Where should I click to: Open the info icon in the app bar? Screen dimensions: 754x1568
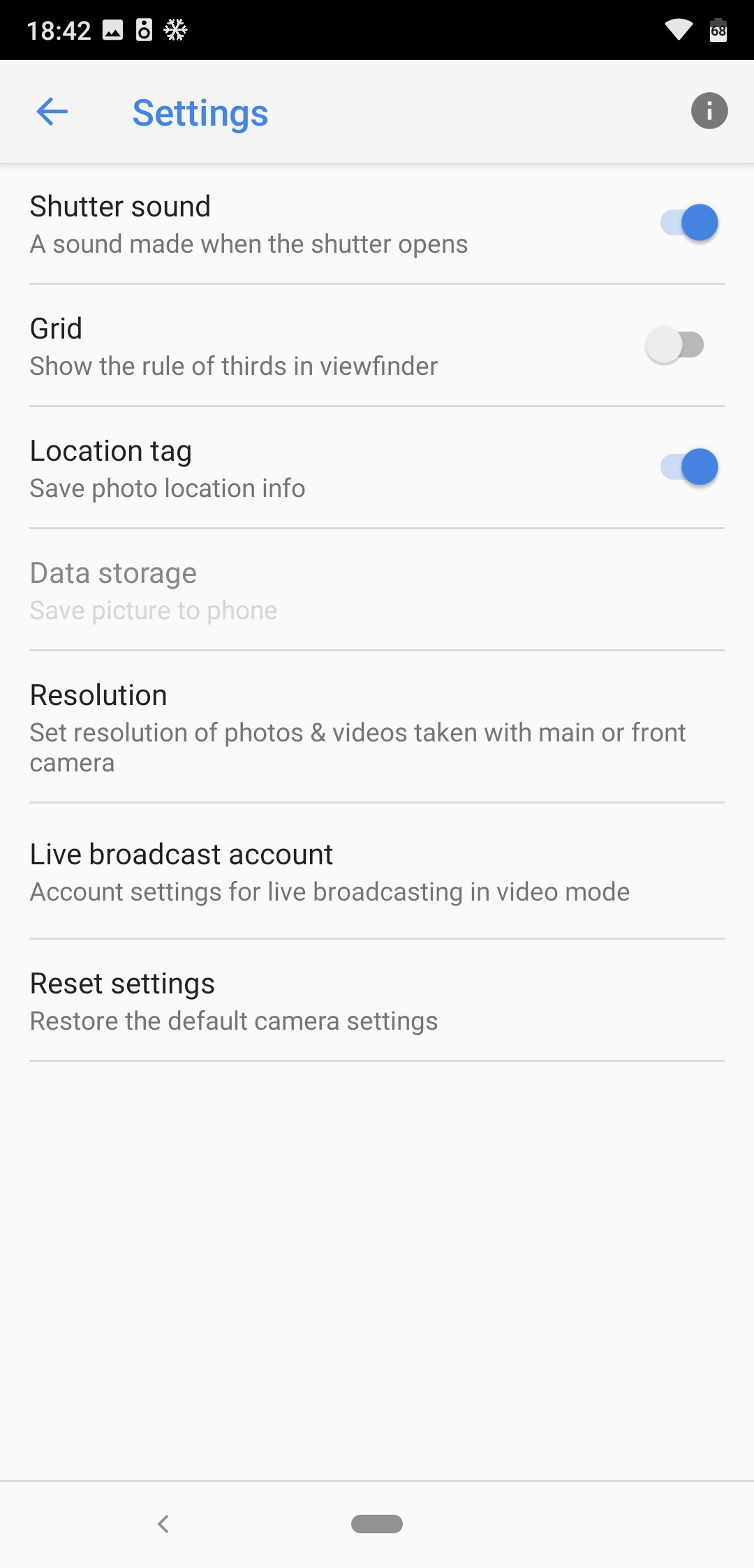tap(709, 111)
